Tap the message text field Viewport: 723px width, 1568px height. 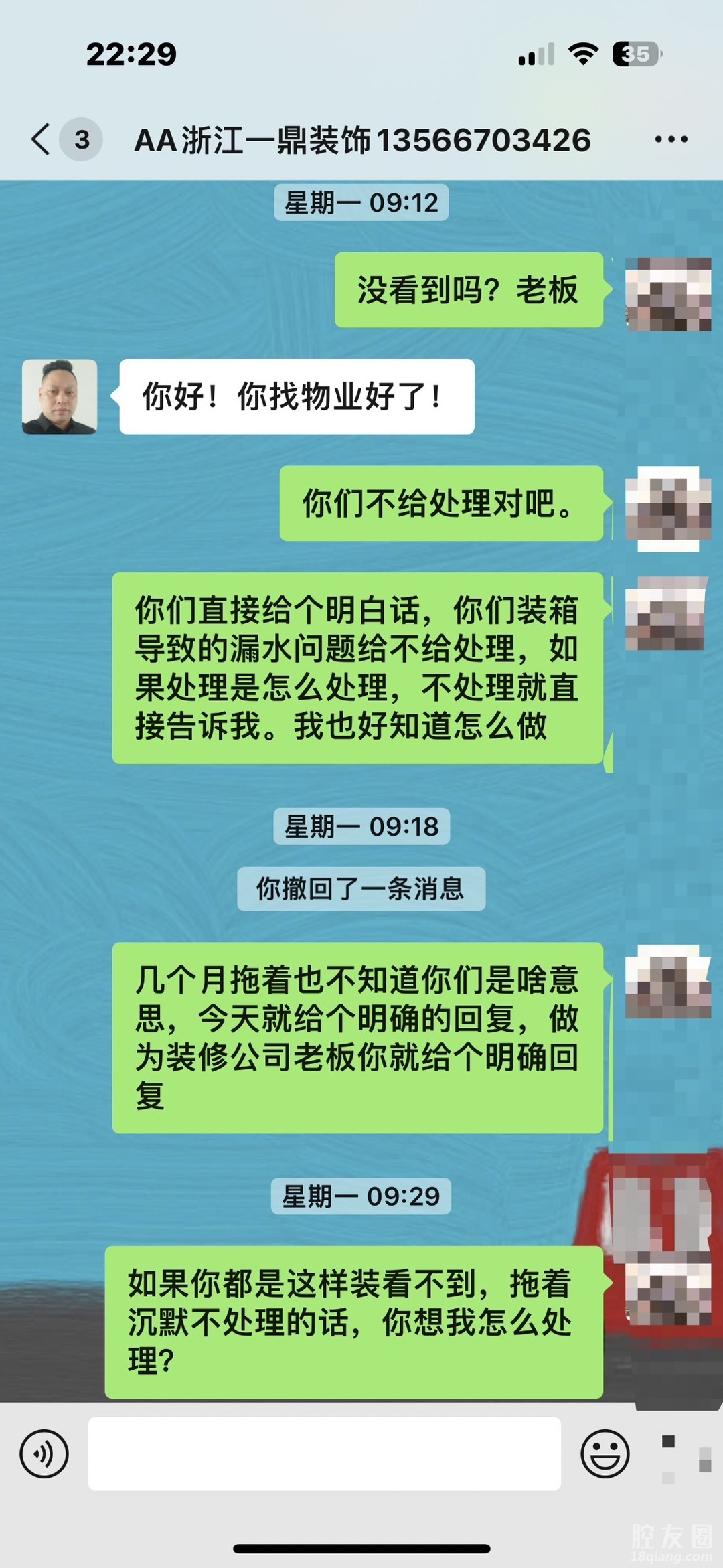tap(324, 1454)
